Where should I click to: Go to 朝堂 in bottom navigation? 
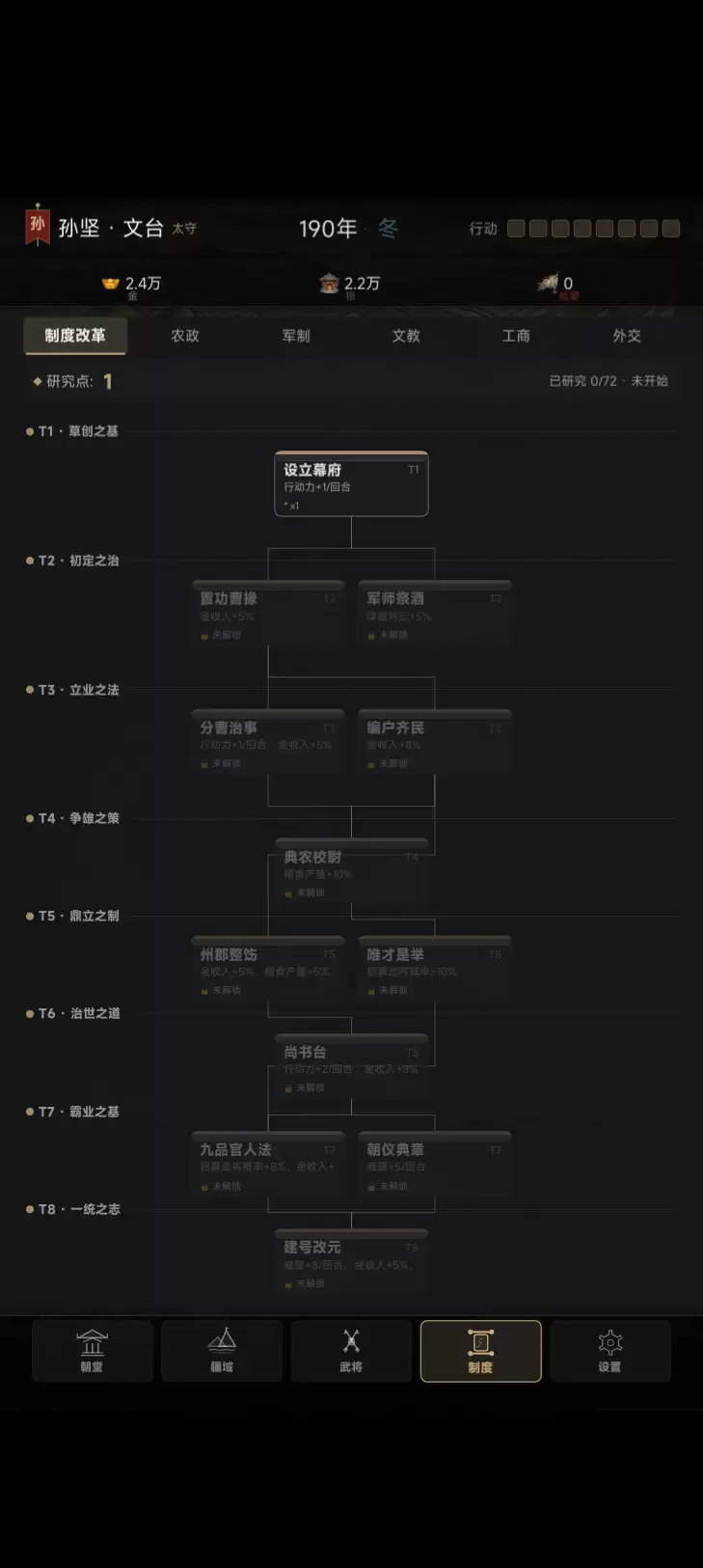pos(93,1351)
